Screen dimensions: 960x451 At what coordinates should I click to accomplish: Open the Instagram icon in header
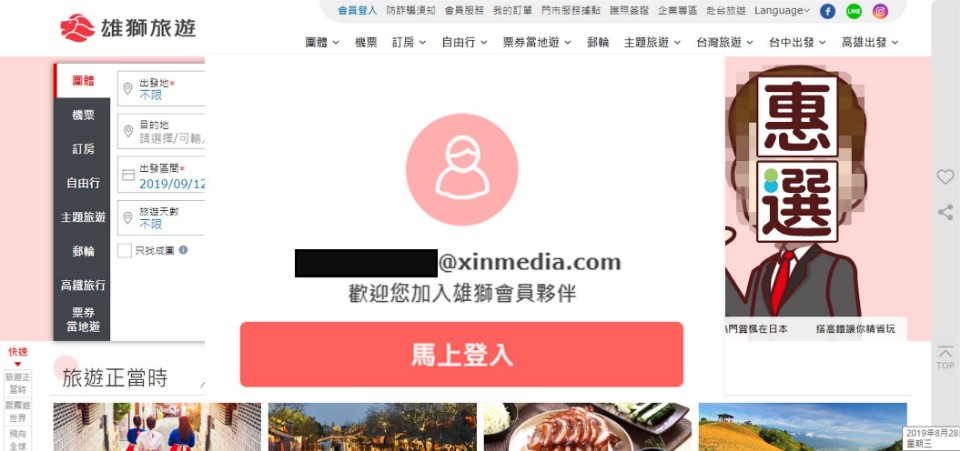point(880,11)
